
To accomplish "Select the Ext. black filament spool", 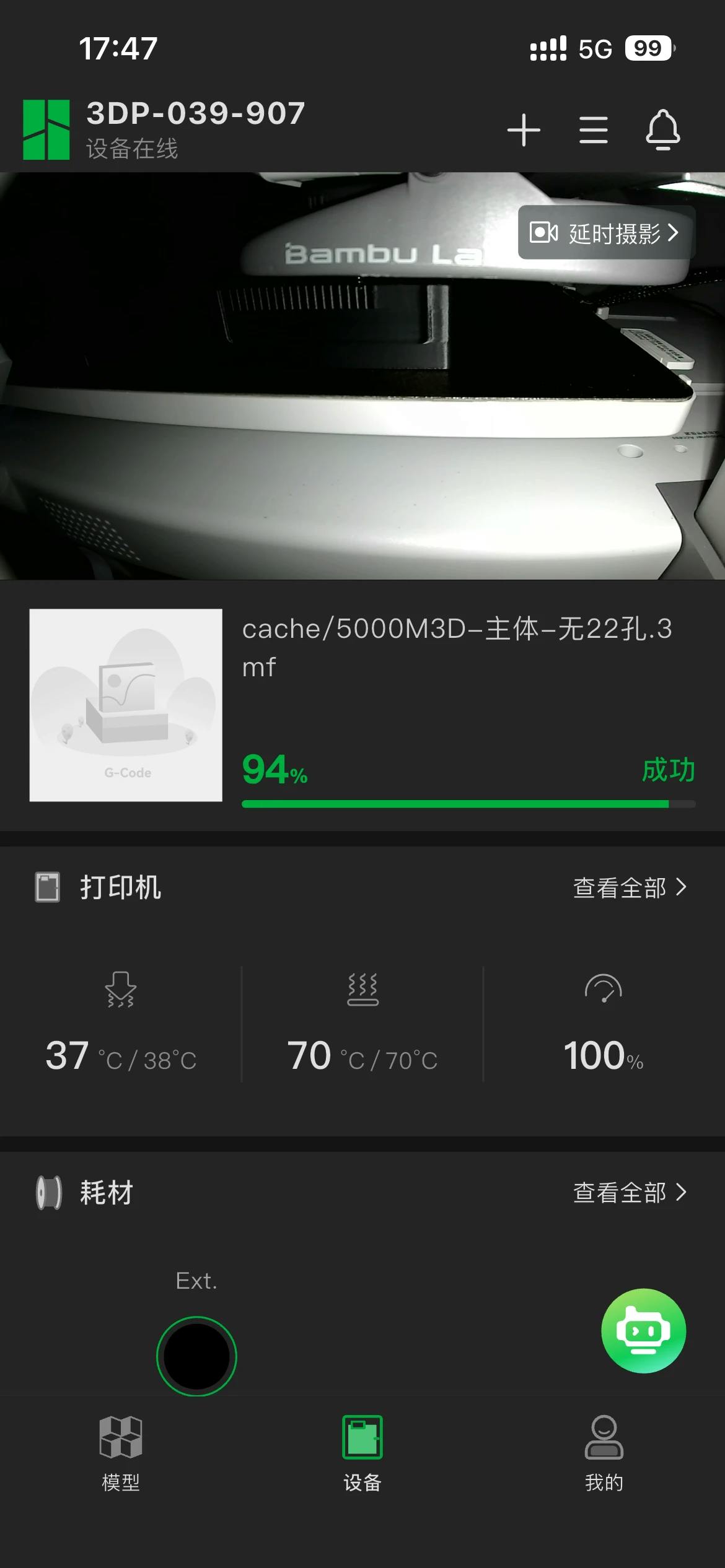I will coord(196,1356).
